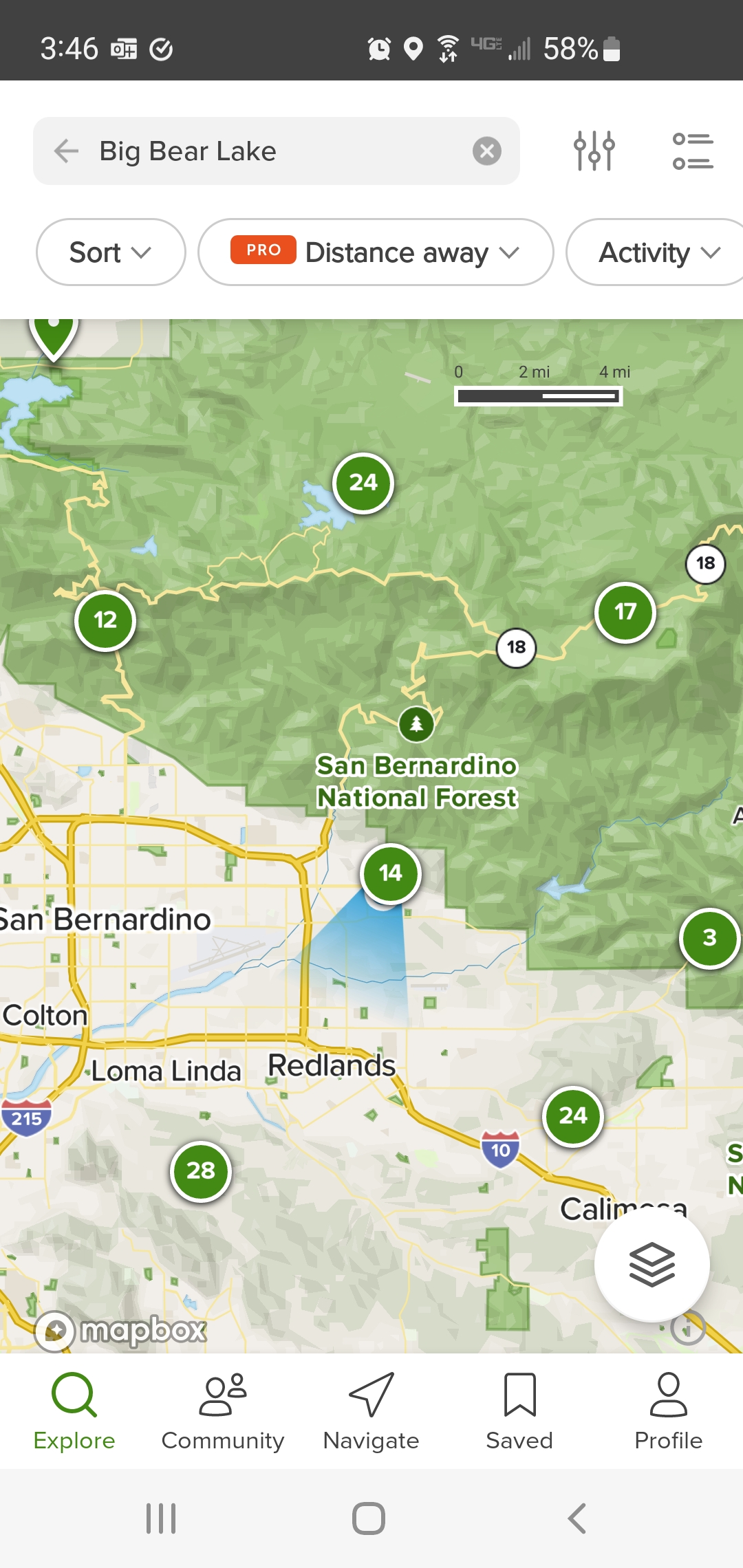Select the 3-trail cluster marker
This screenshot has height=1568, width=743.
pyautogui.click(x=709, y=938)
